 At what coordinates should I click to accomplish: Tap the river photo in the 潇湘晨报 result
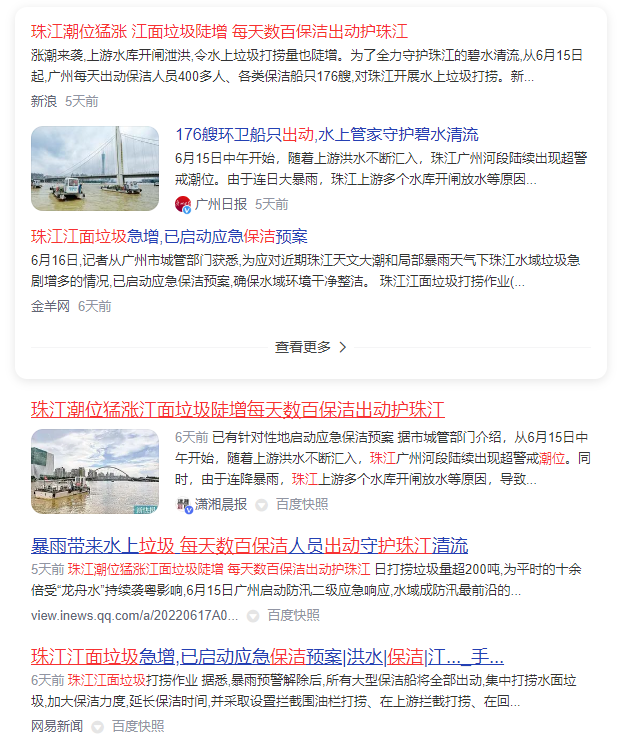(x=95, y=471)
